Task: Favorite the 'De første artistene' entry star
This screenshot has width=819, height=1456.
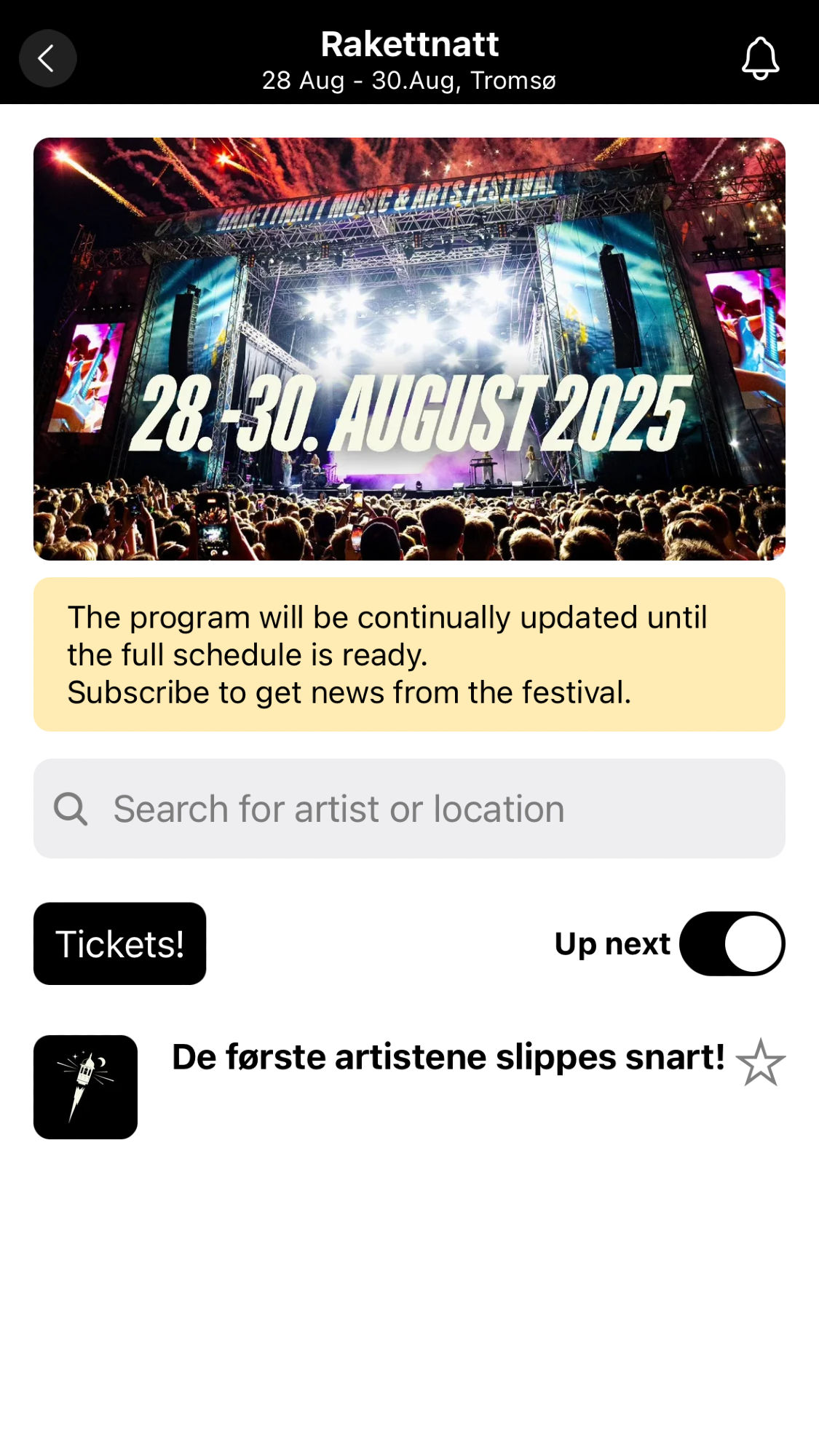Action: [x=760, y=1063]
